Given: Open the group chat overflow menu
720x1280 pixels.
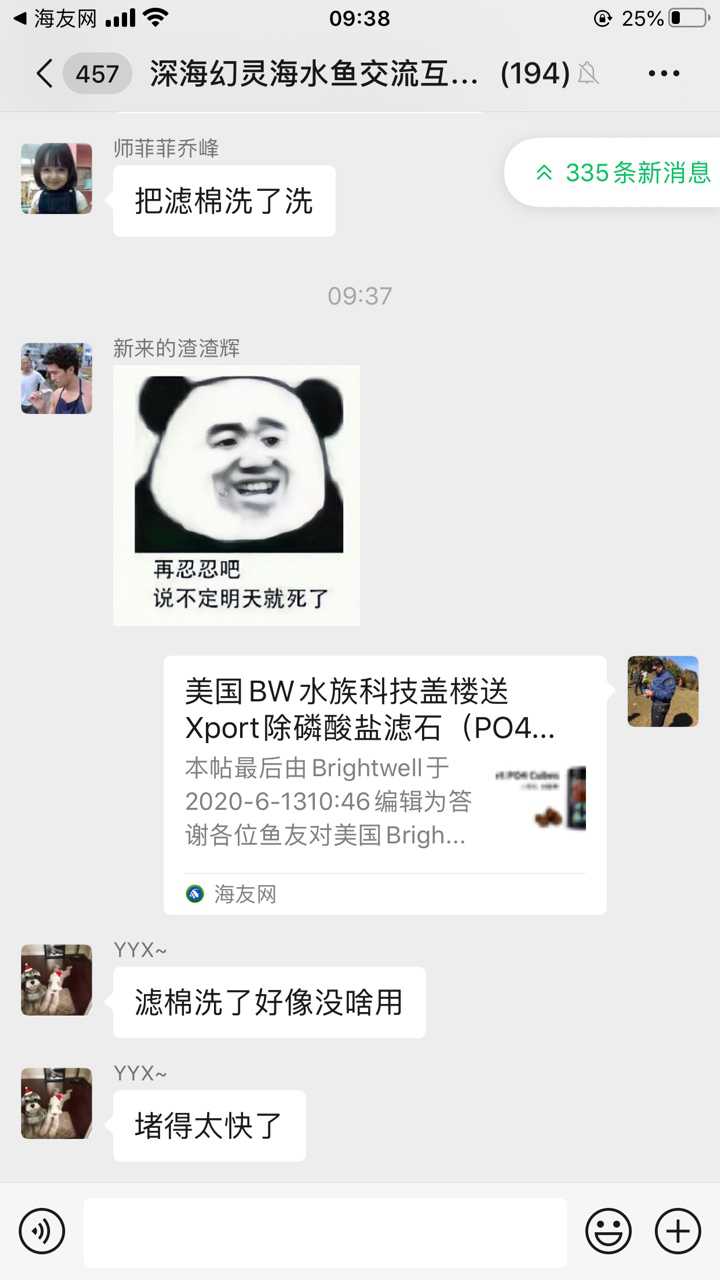Looking at the screenshot, I should (664, 74).
